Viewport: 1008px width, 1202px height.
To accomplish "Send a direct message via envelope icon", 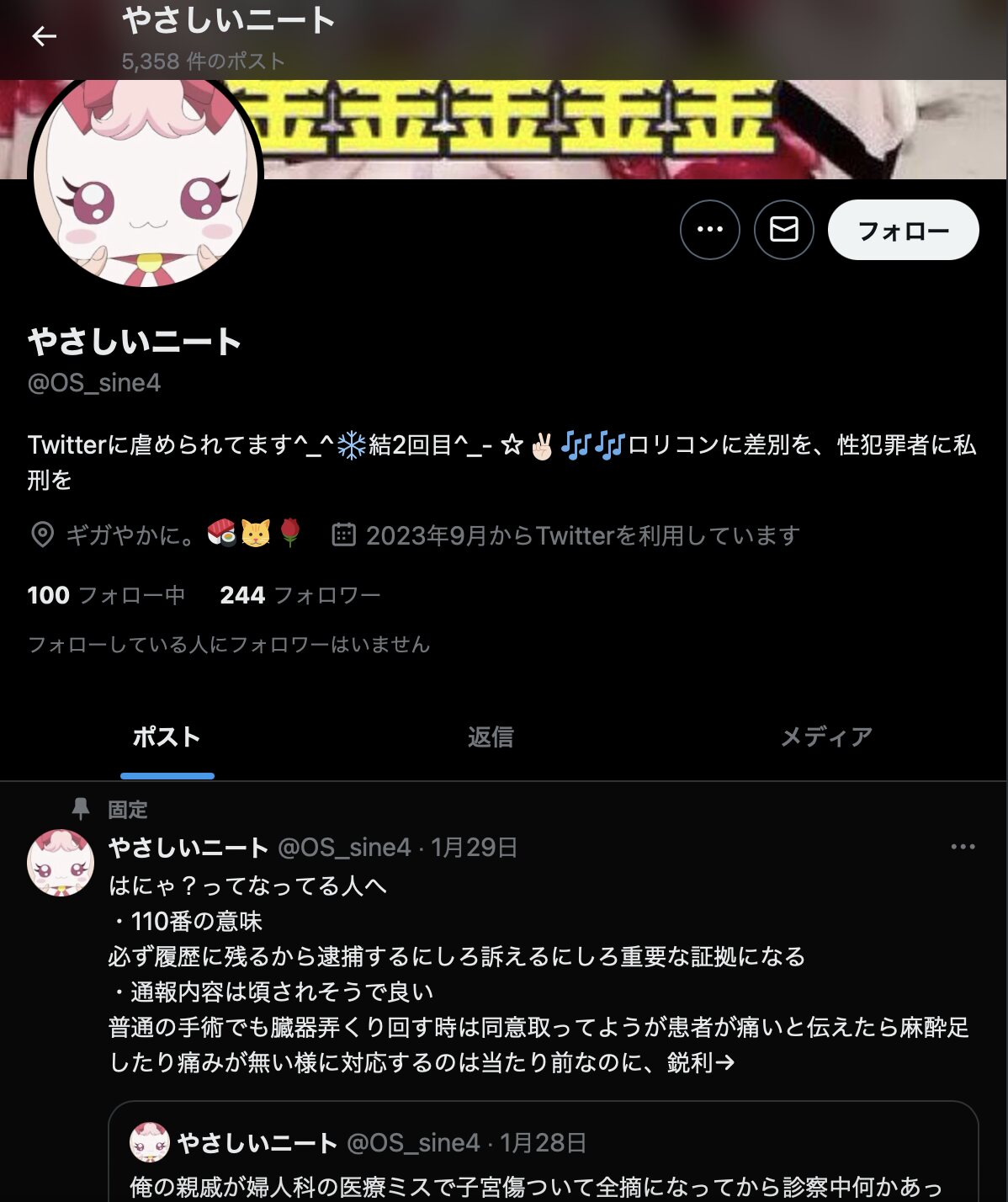I will pos(783,229).
